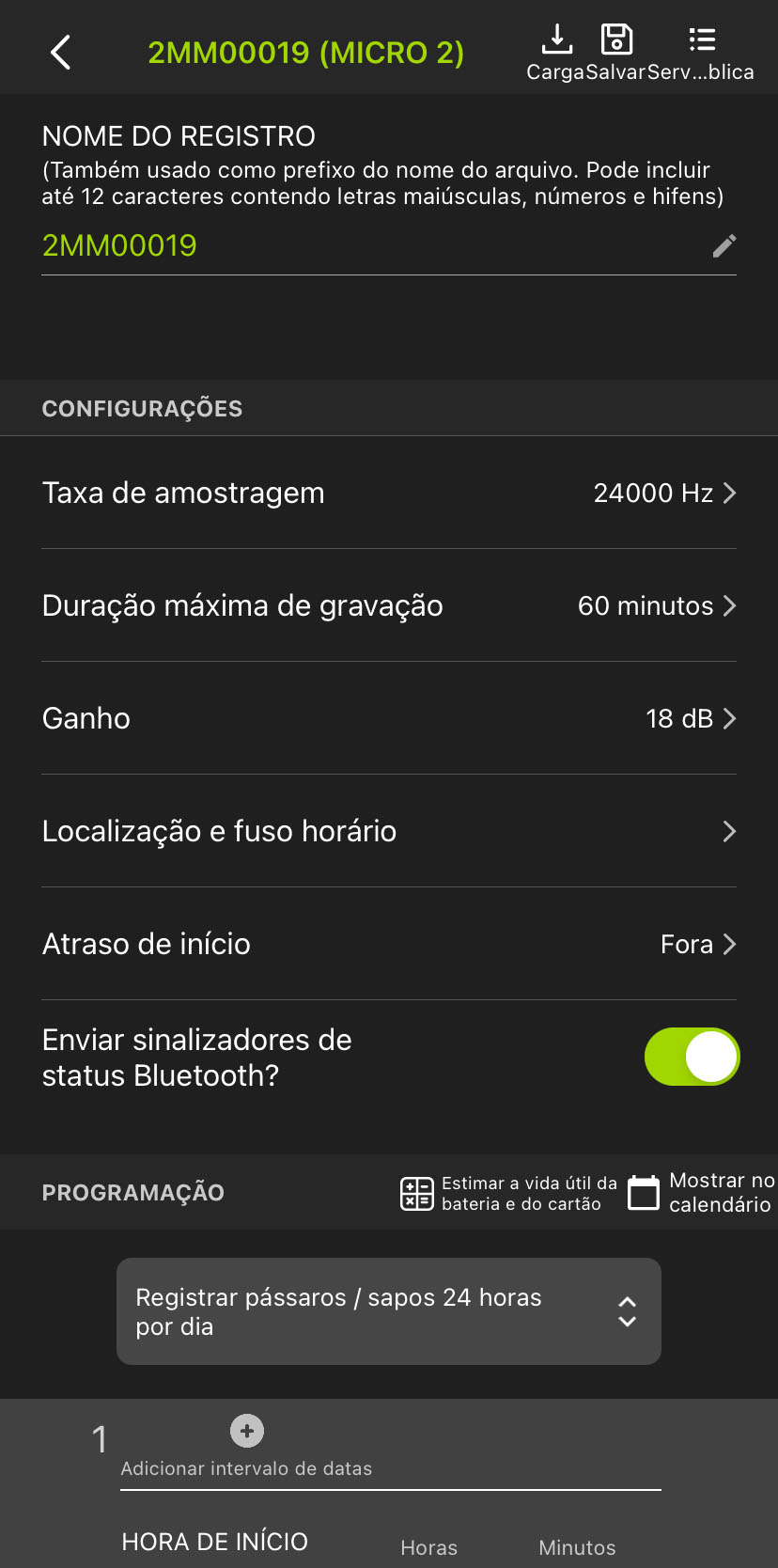778x1568 pixels.
Task: Click Adicionar intervalo de datas
Action: (x=246, y=1467)
